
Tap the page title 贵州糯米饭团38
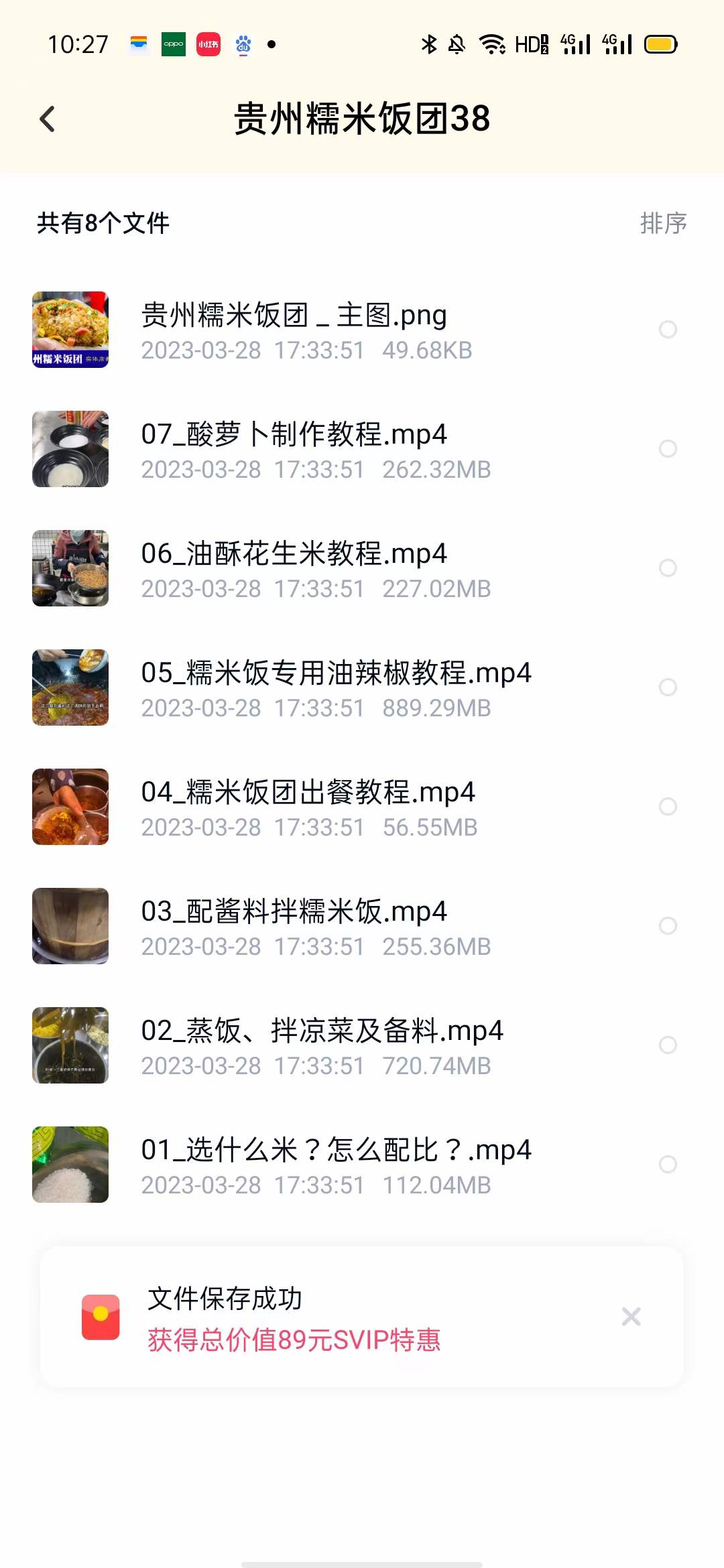point(362,118)
